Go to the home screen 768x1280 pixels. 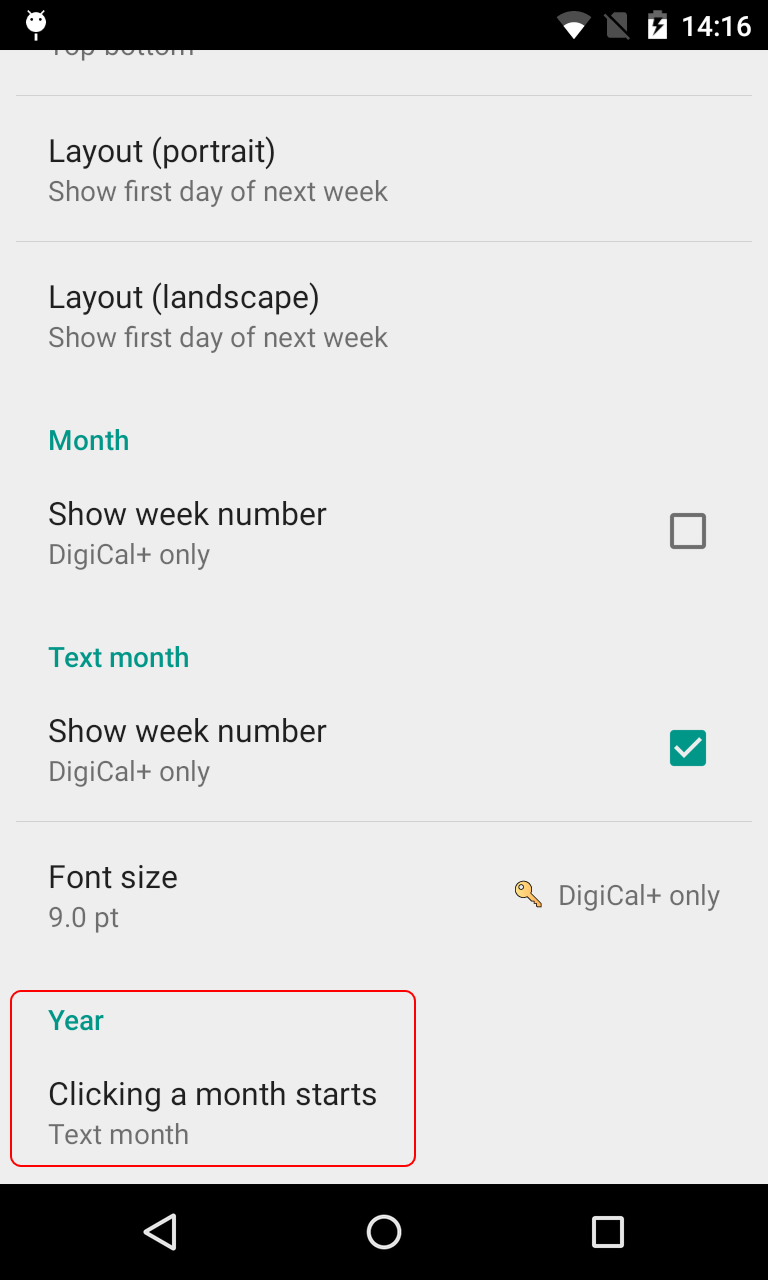[384, 1232]
